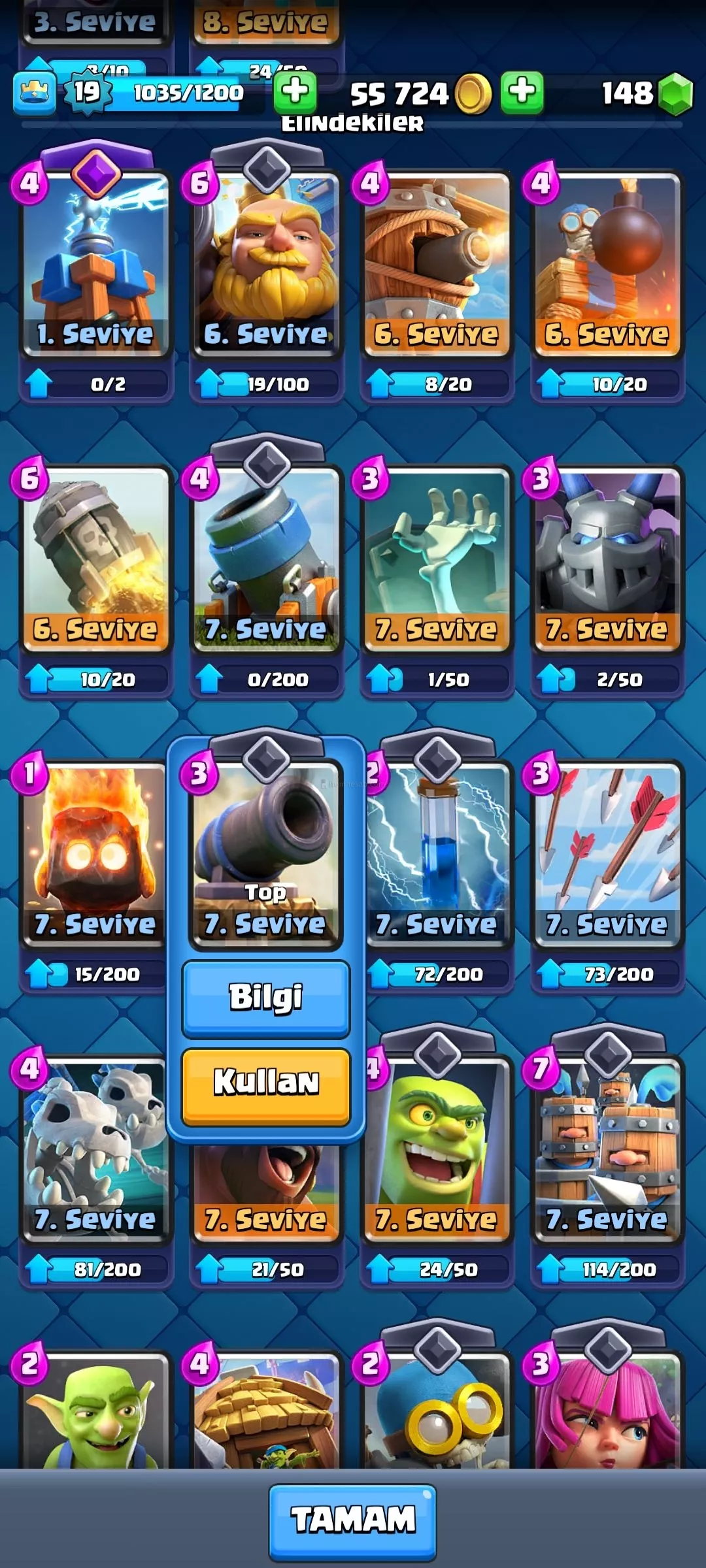Screen dimensions: 706x1568
Task: Tap the Bilgi button for the Top card
Action: 265,997
